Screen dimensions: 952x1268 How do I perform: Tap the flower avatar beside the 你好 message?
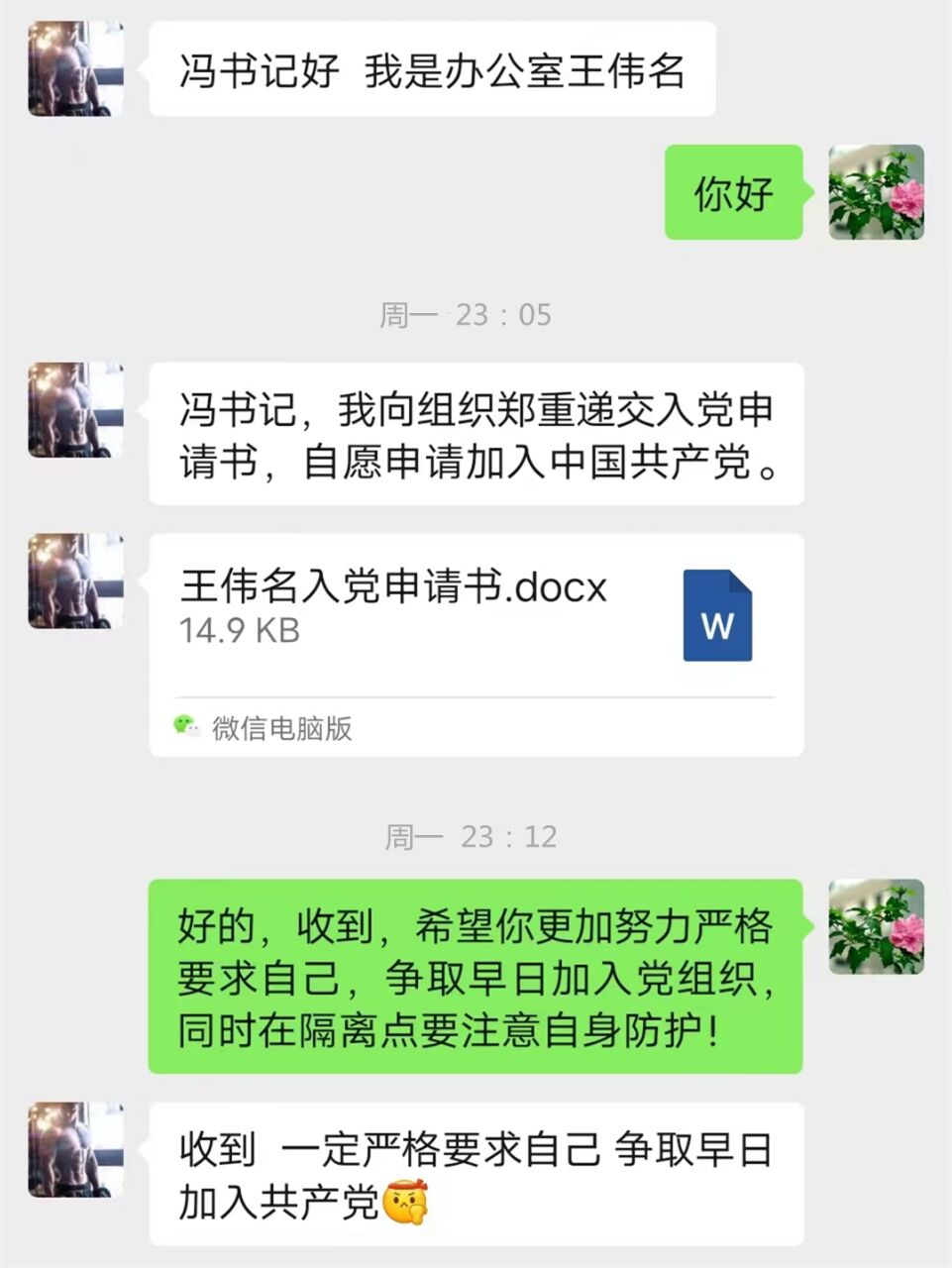coord(876,192)
